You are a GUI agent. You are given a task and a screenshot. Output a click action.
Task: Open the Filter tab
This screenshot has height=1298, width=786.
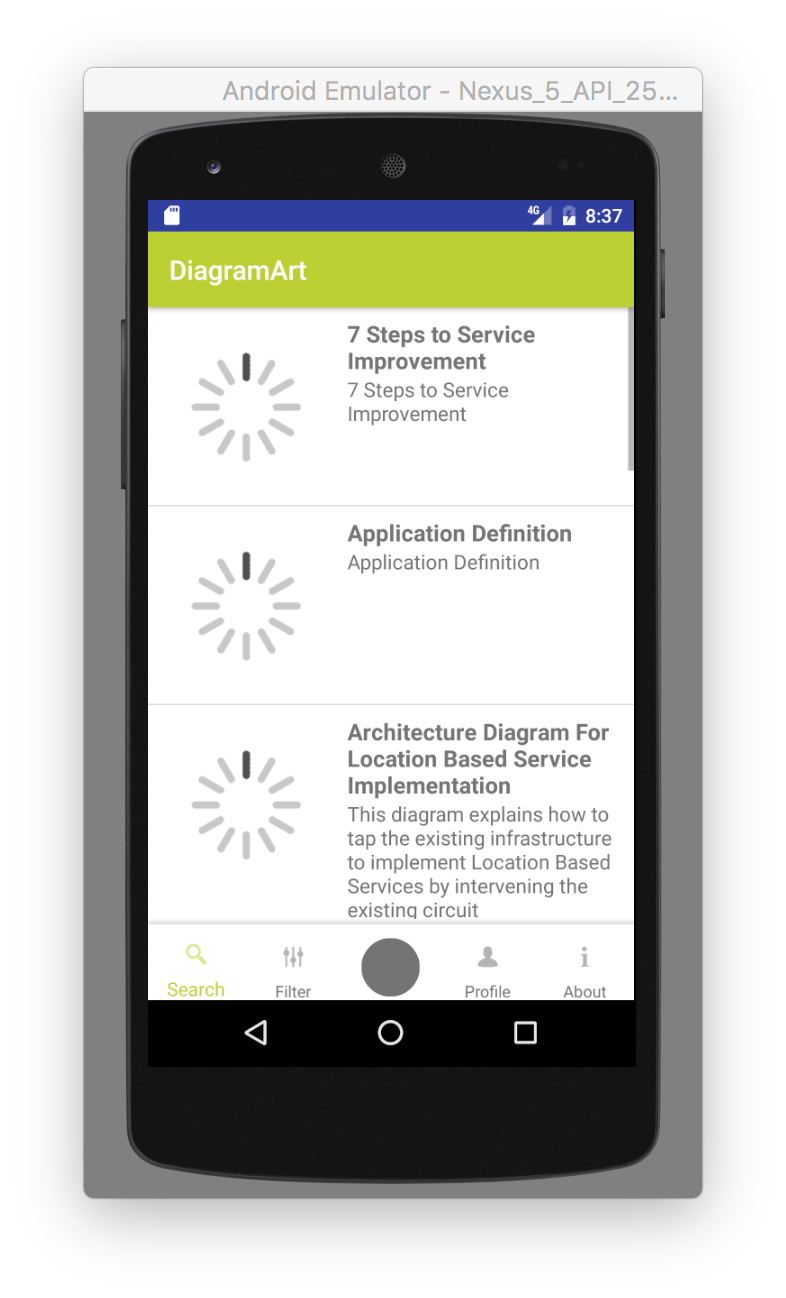[293, 969]
